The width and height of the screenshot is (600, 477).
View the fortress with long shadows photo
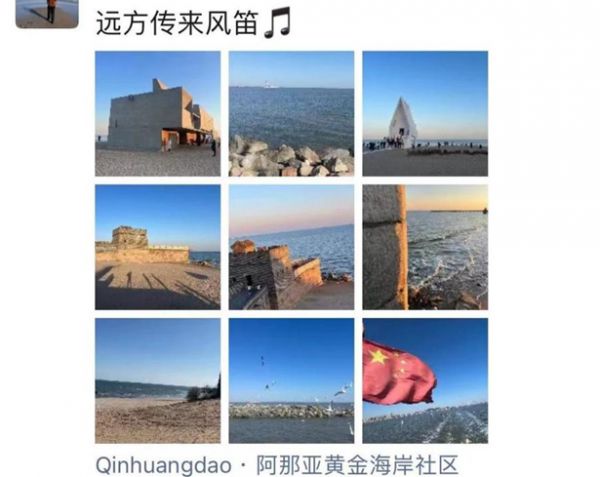pyautogui.click(x=158, y=247)
